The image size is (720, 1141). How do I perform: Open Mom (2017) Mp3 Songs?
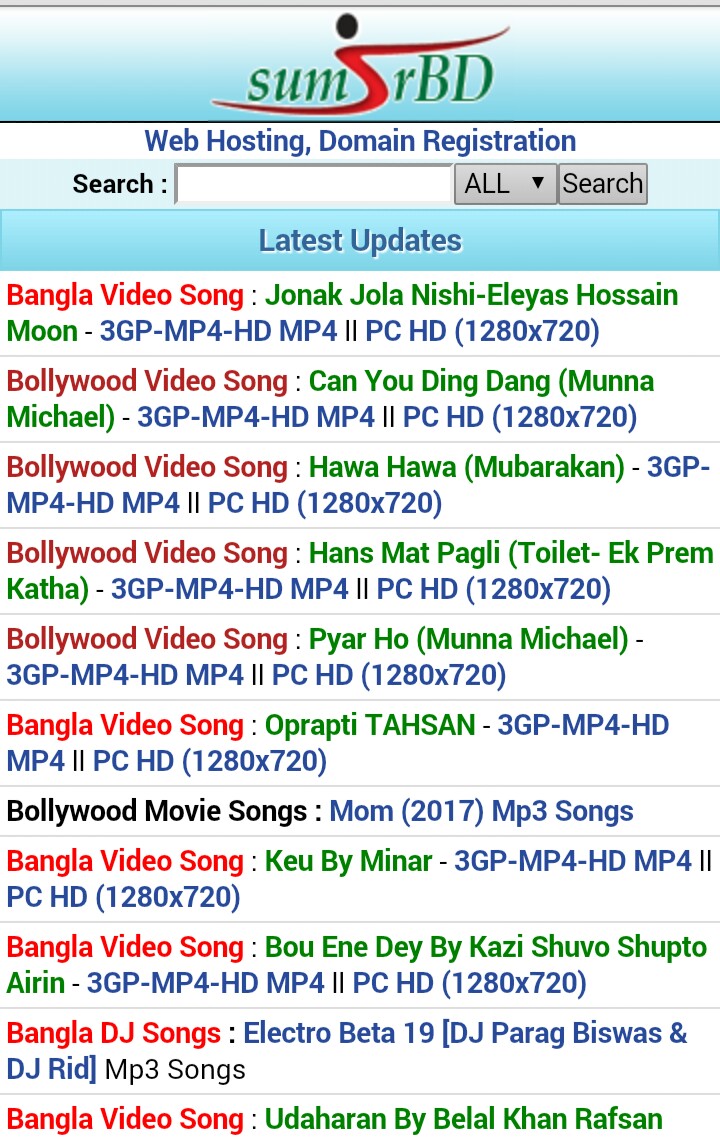pyautogui.click(x=481, y=811)
